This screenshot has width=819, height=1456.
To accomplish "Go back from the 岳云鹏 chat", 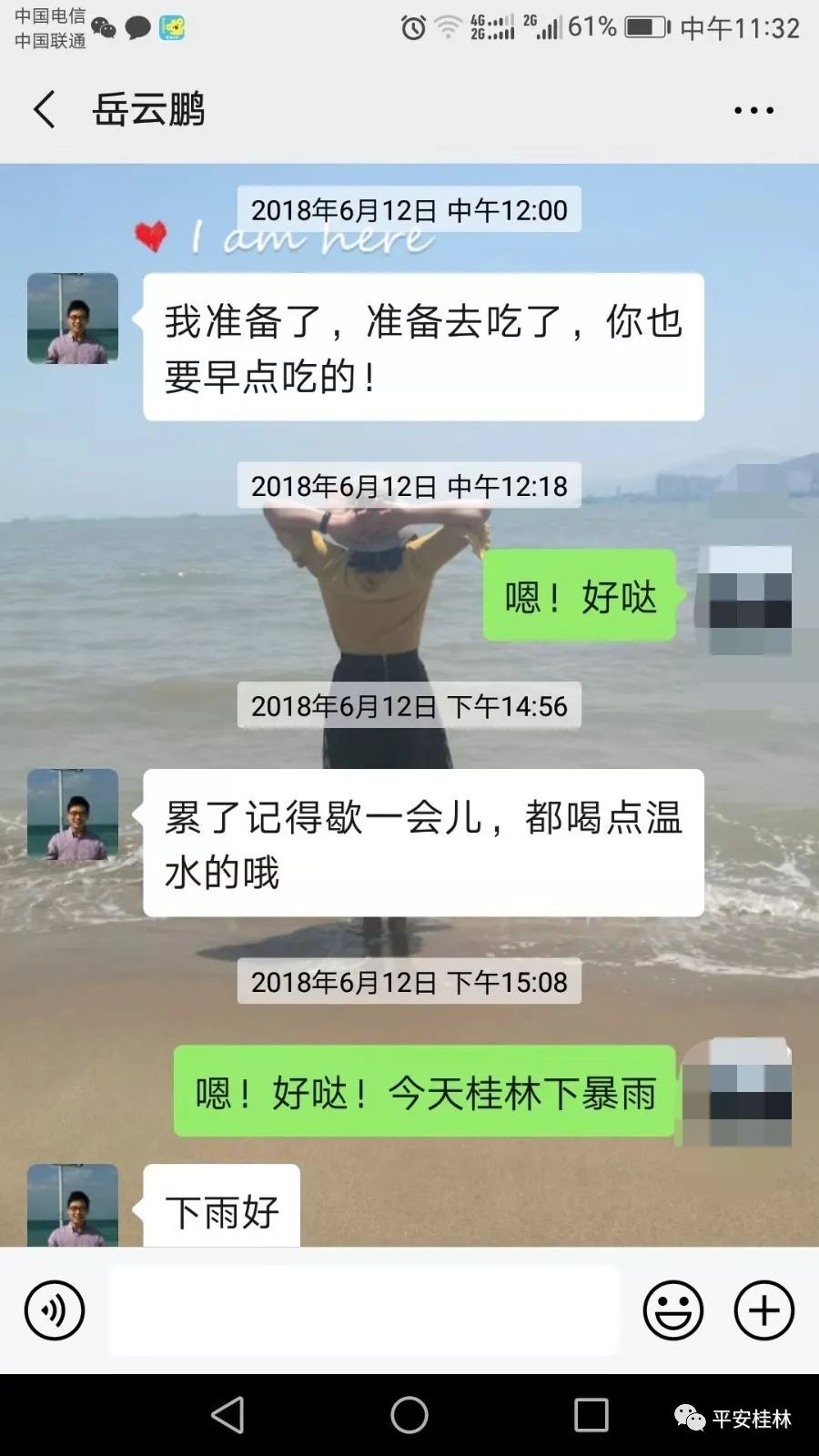I will click(44, 110).
